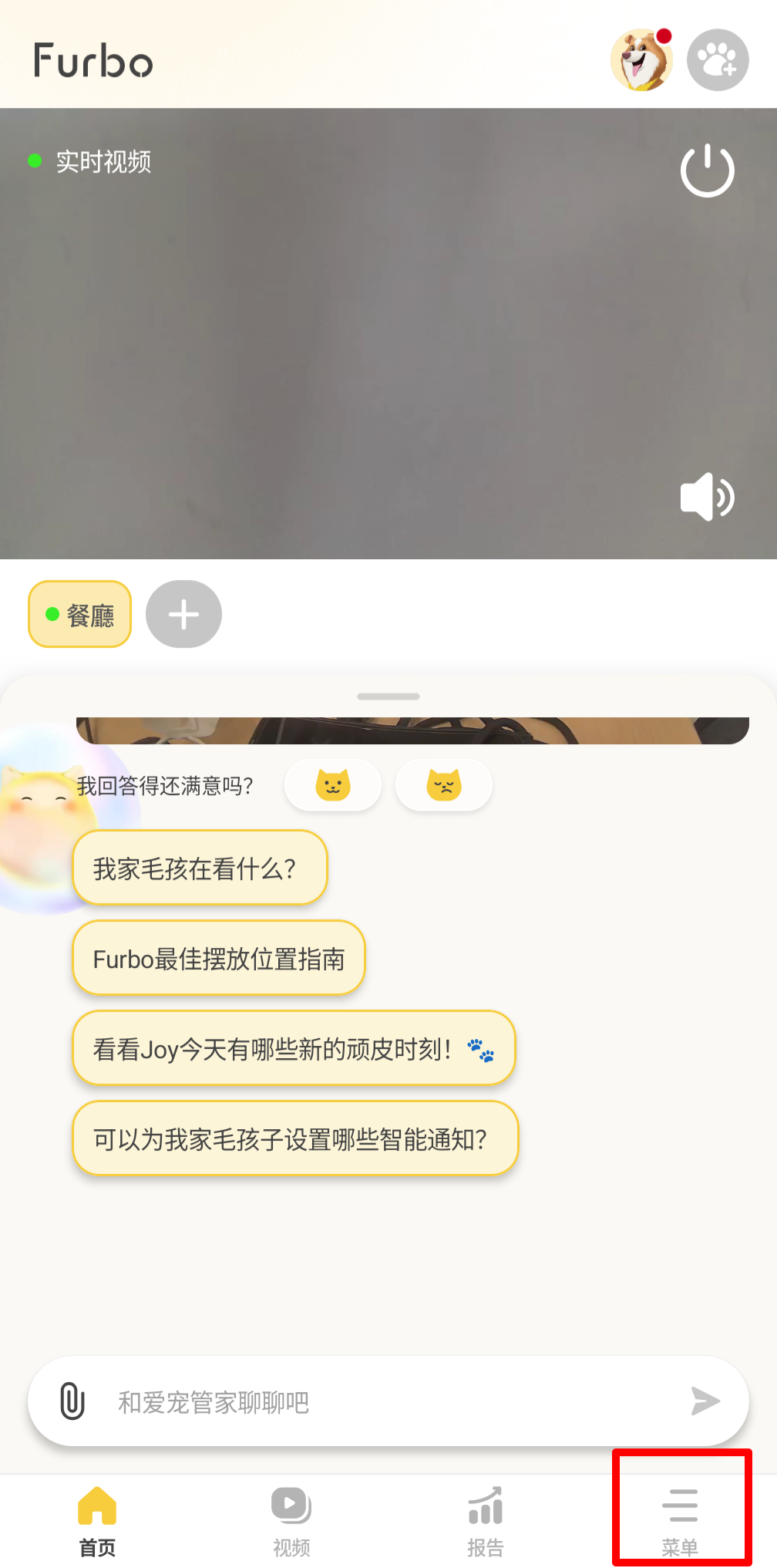Add a new pet with paw icon
This screenshot has height=1568, width=777.
click(x=717, y=60)
